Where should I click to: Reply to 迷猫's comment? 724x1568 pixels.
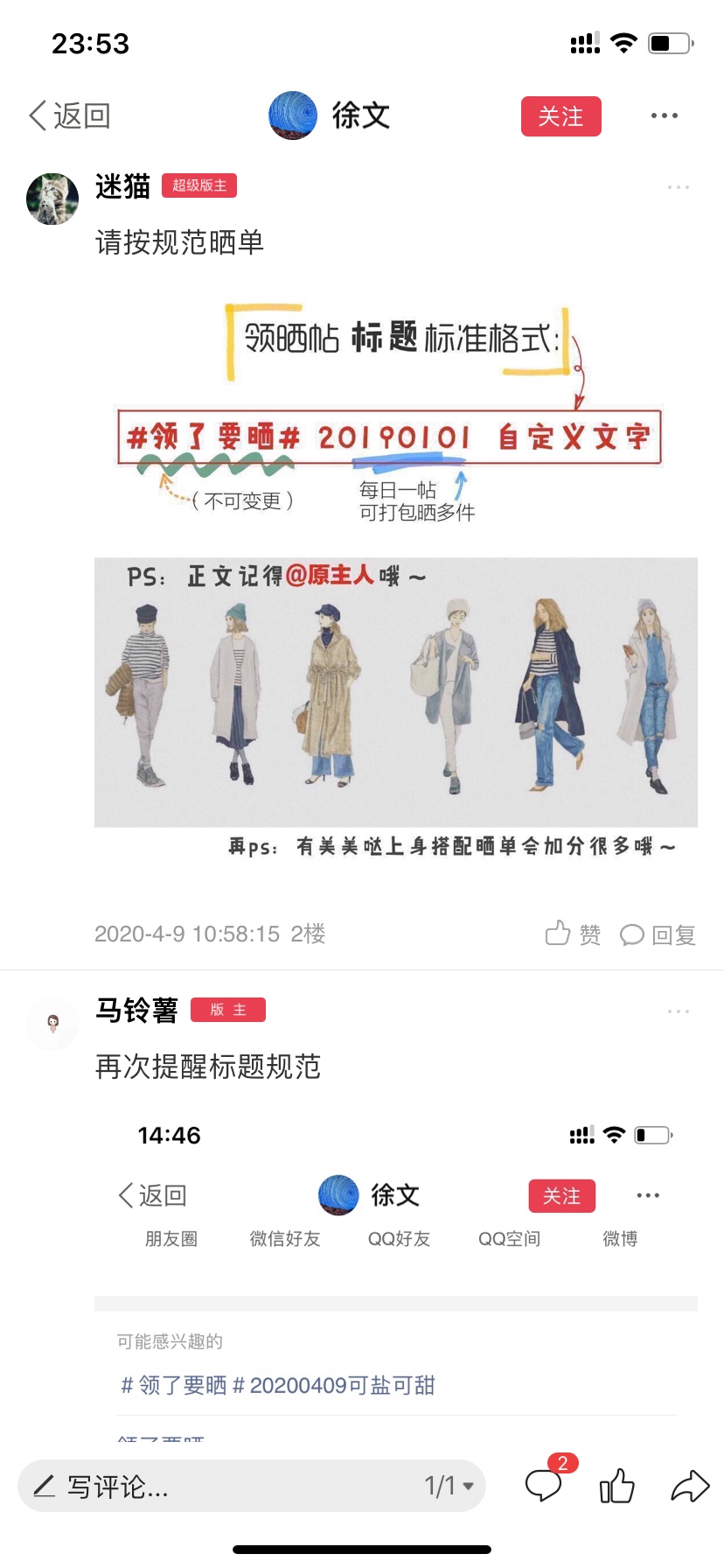[658, 934]
